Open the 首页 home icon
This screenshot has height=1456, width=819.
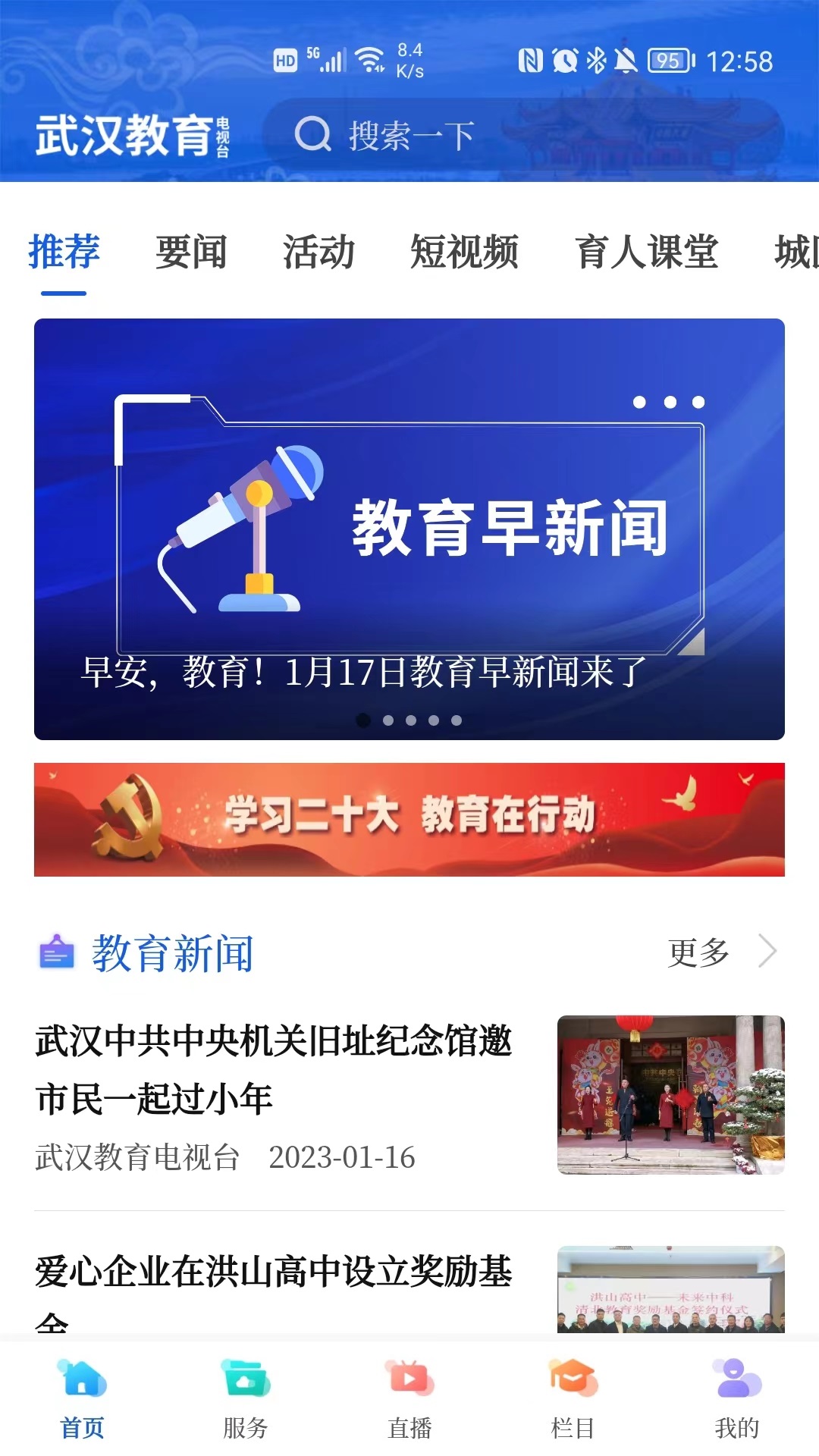(82, 1382)
